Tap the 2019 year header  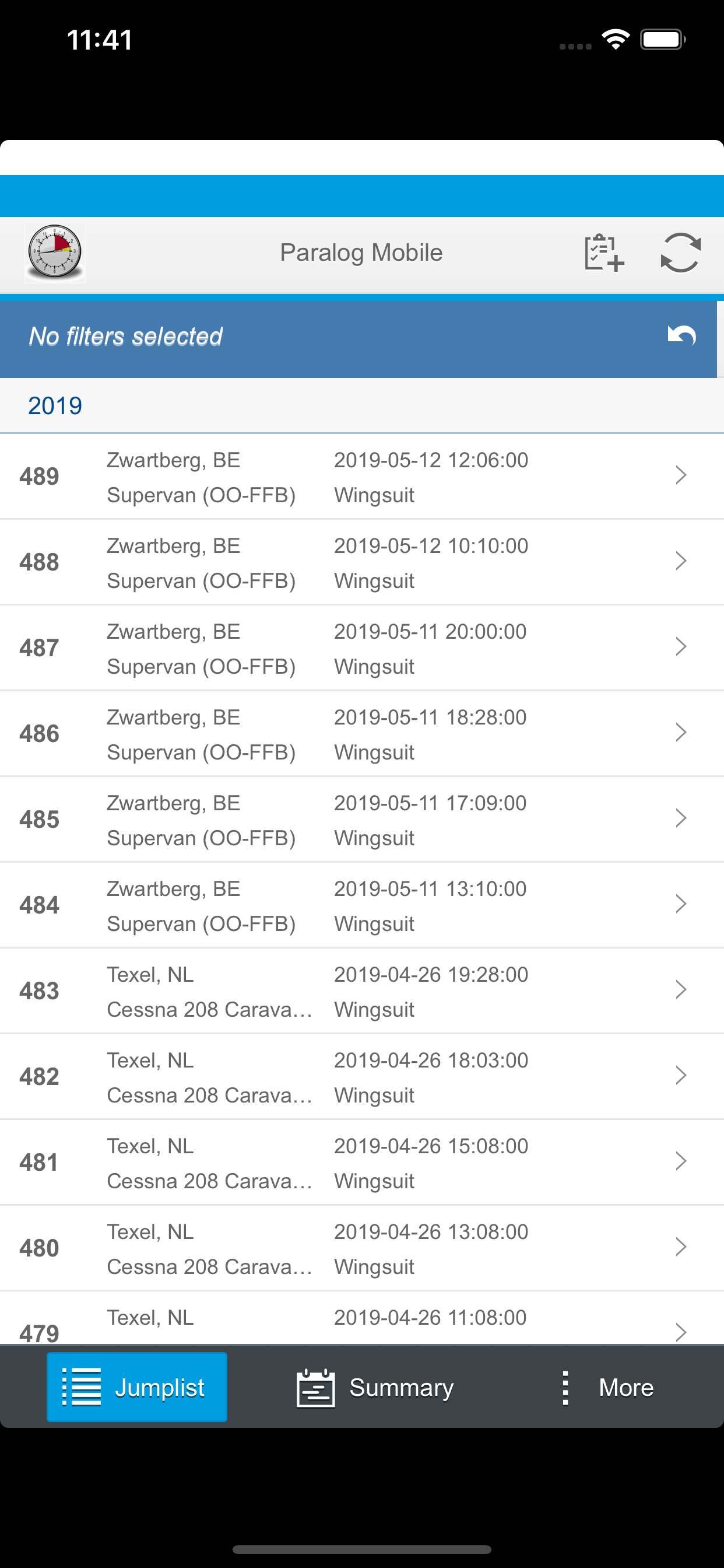56,405
